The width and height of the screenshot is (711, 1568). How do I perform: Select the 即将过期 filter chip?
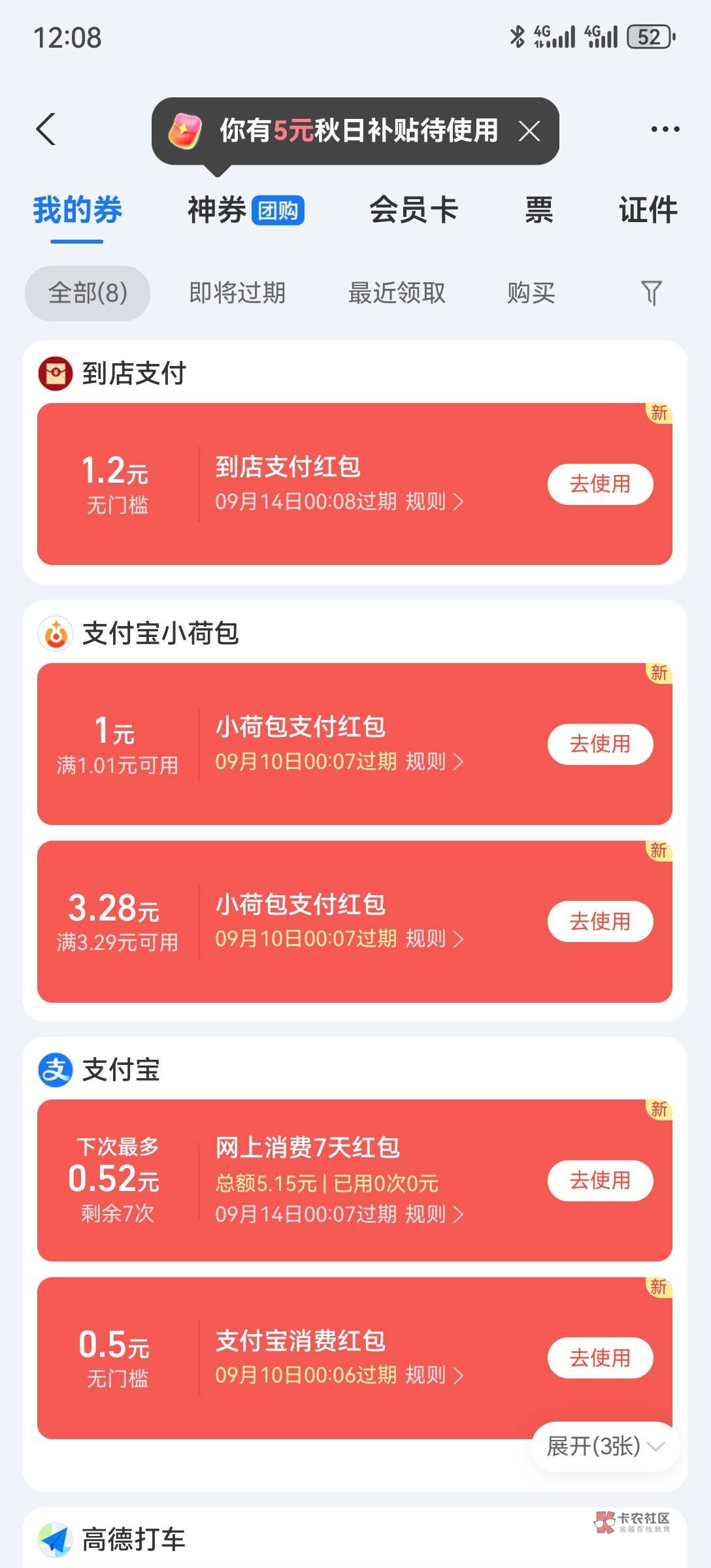click(x=237, y=293)
